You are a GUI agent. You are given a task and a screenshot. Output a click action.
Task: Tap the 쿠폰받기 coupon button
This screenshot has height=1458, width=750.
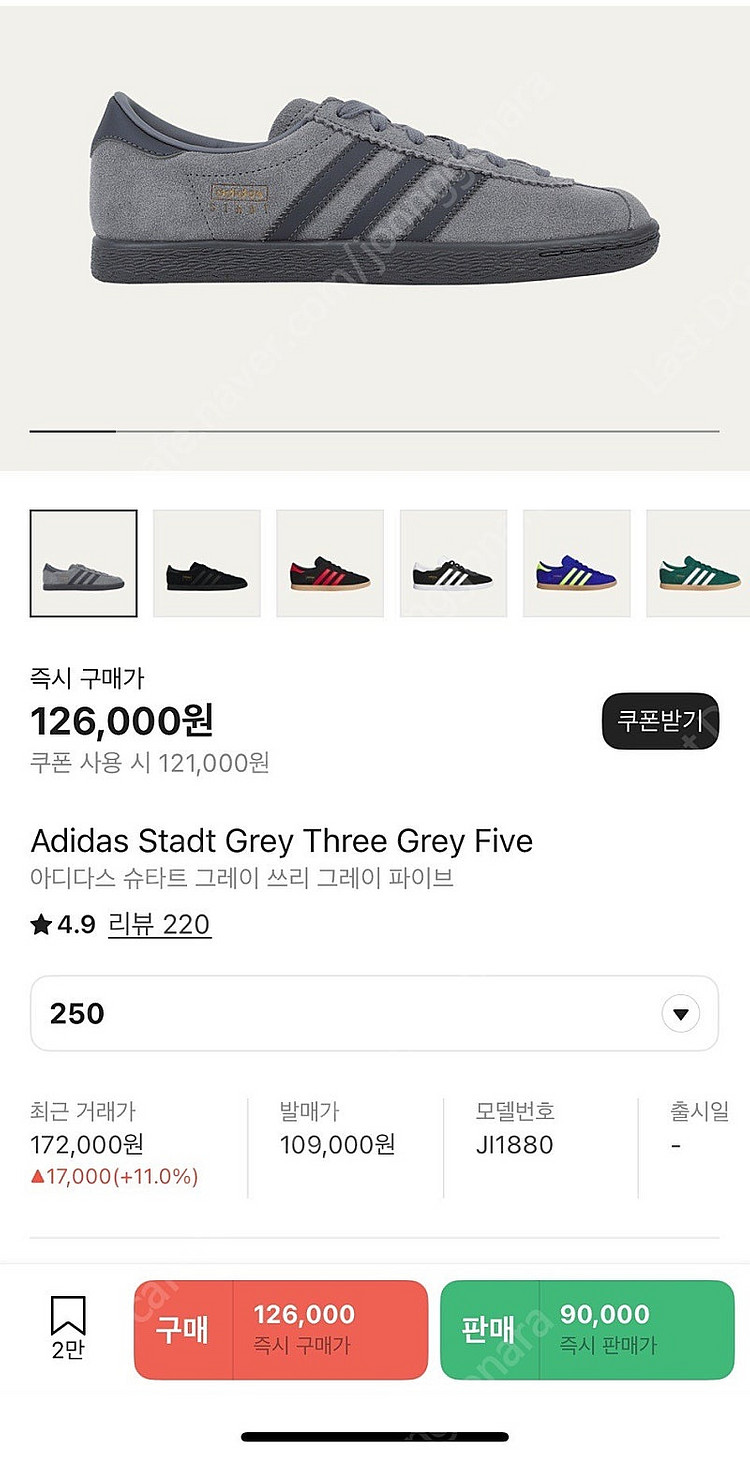click(660, 721)
